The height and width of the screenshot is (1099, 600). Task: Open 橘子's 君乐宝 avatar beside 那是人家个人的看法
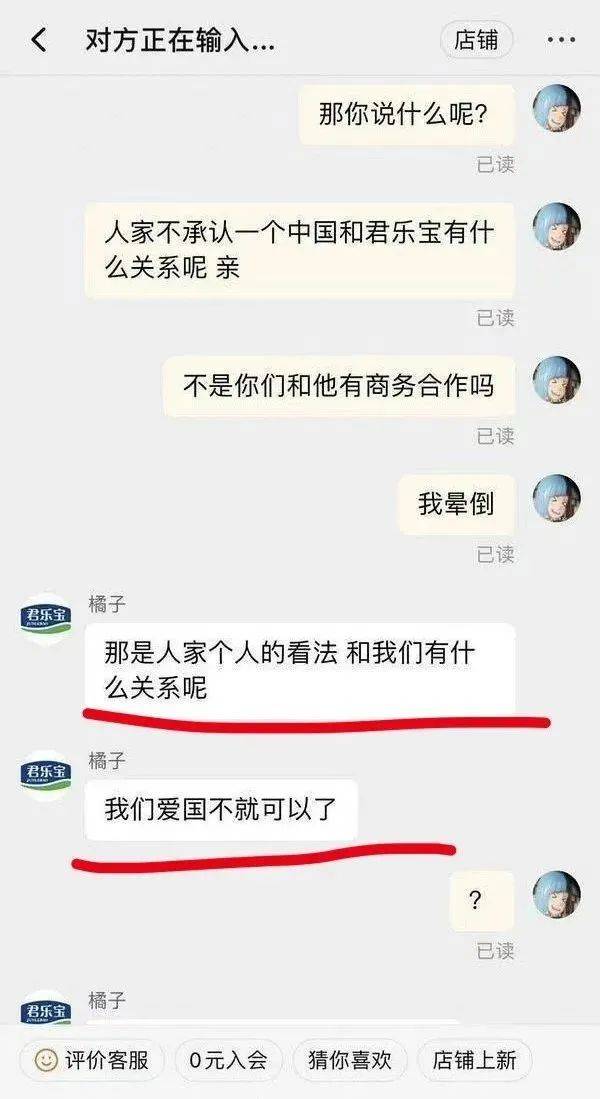coord(46,620)
